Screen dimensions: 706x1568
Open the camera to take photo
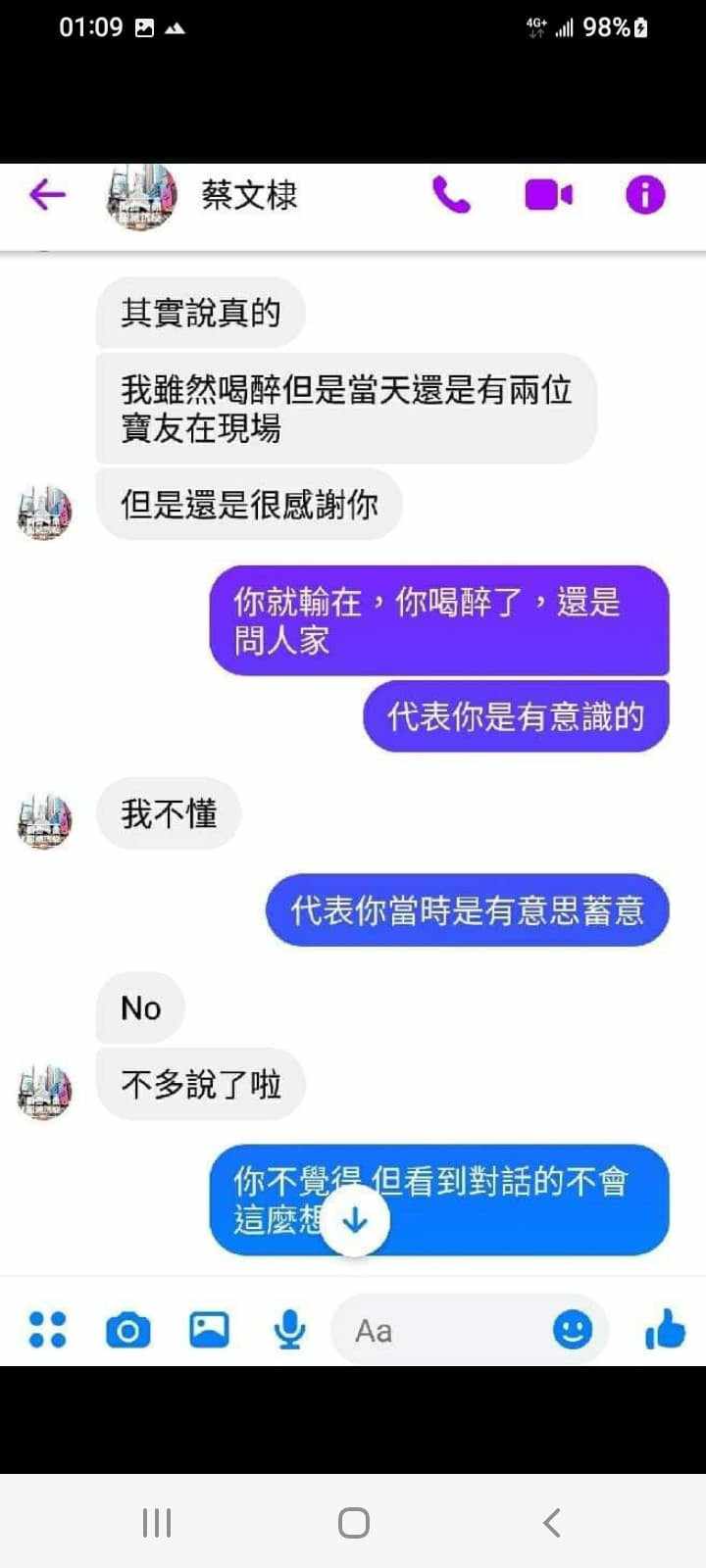tap(127, 1330)
